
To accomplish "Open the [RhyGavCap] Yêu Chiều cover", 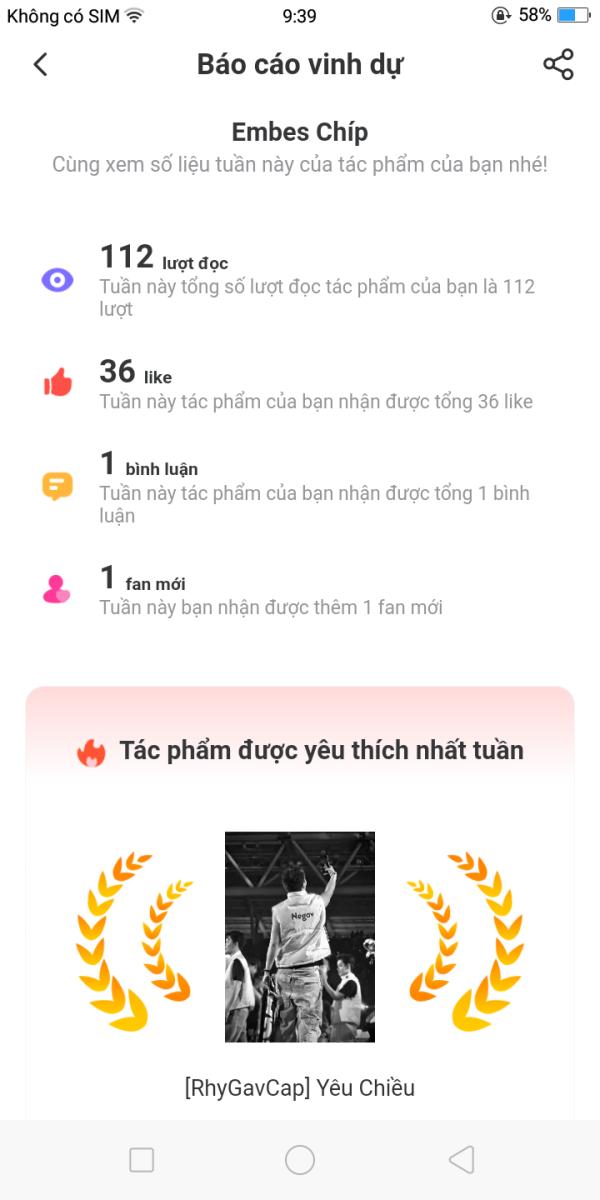I will pyautogui.click(x=300, y=936).
